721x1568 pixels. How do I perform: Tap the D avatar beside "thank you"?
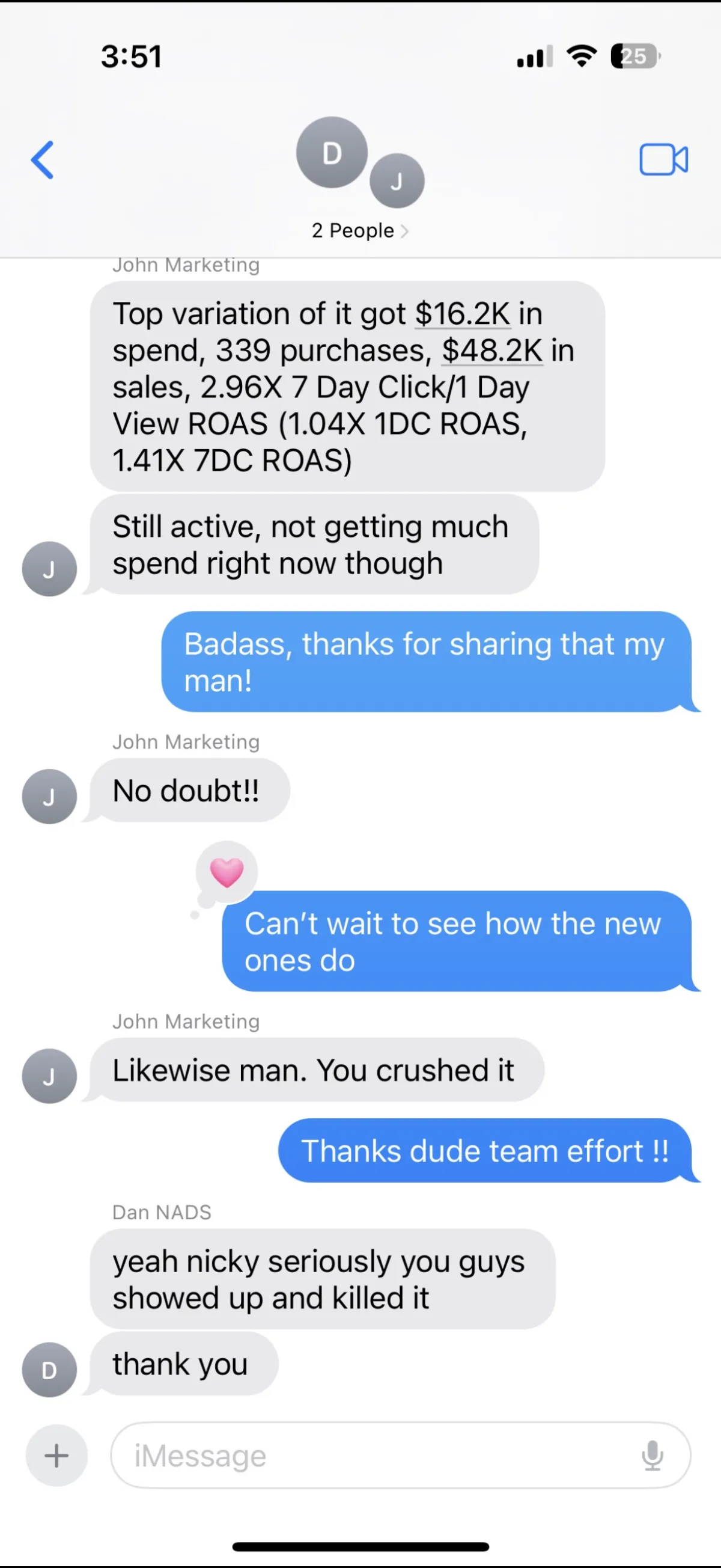(x=49, y=1370)
